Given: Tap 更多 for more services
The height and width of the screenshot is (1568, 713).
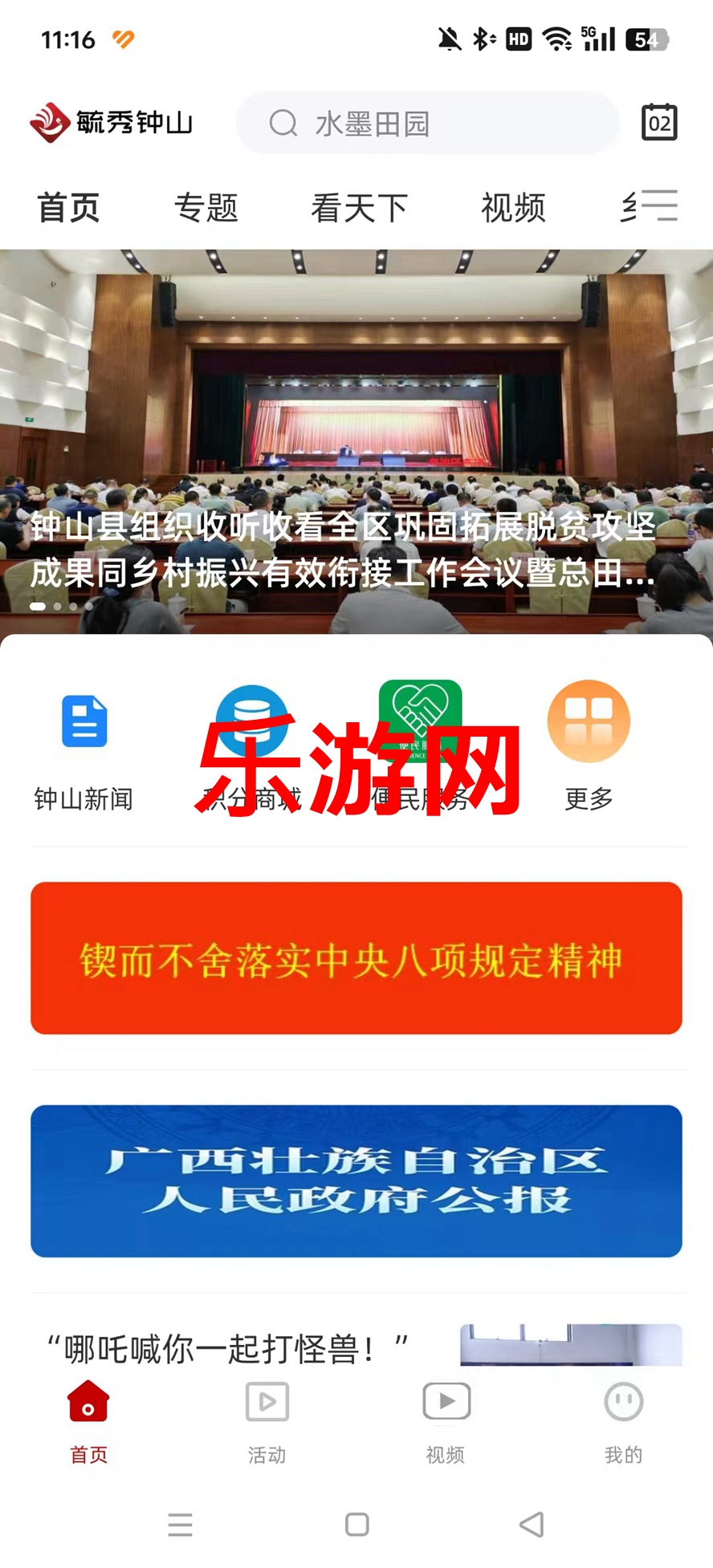Looking at the screenshot, I should [589, 745].
